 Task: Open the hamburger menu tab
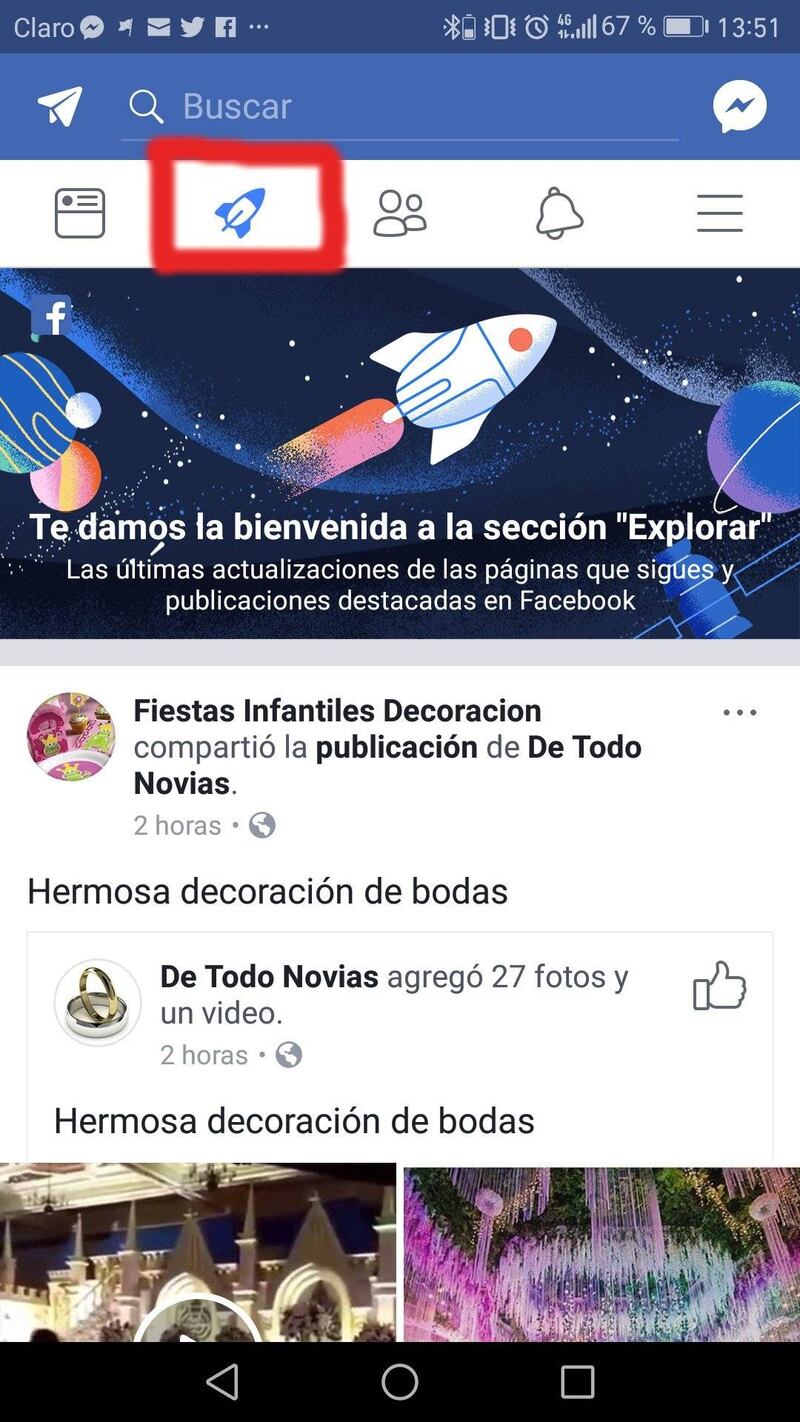point(720,213)
